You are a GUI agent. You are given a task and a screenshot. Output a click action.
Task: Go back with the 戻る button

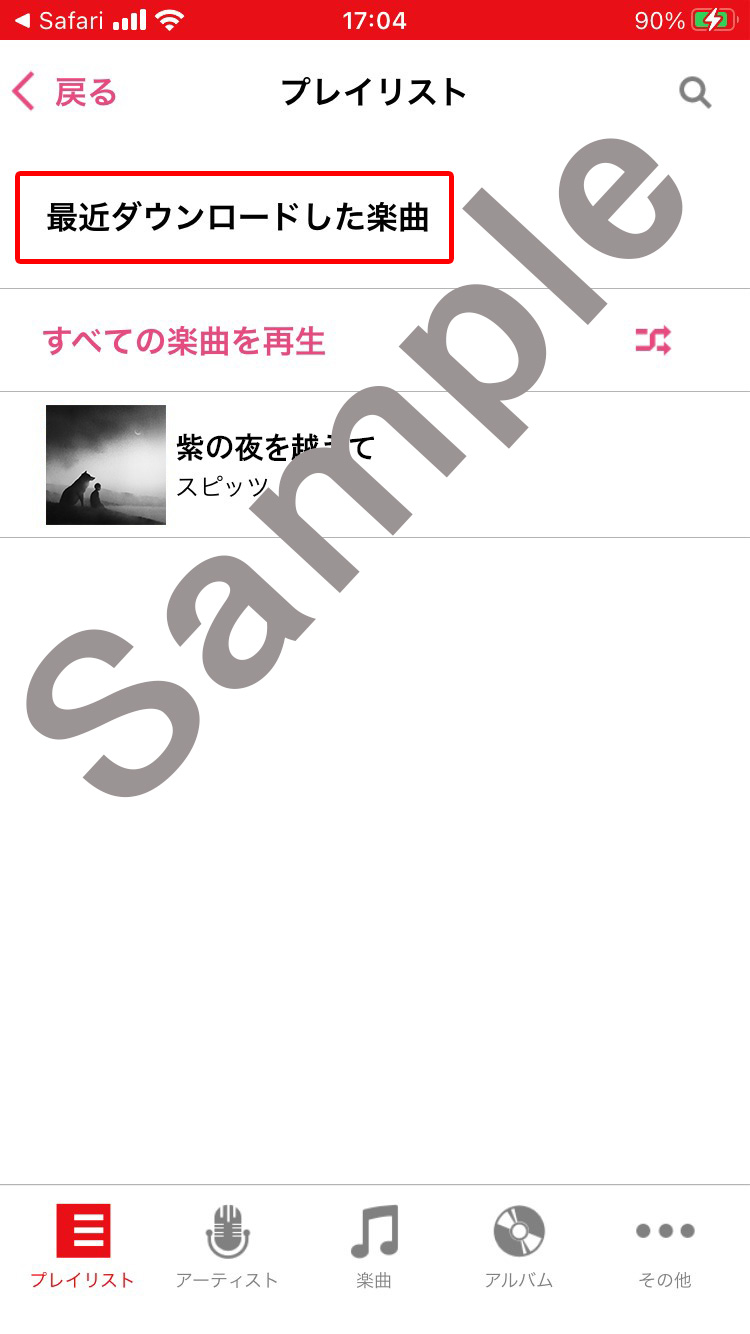(x=65, y=93)
